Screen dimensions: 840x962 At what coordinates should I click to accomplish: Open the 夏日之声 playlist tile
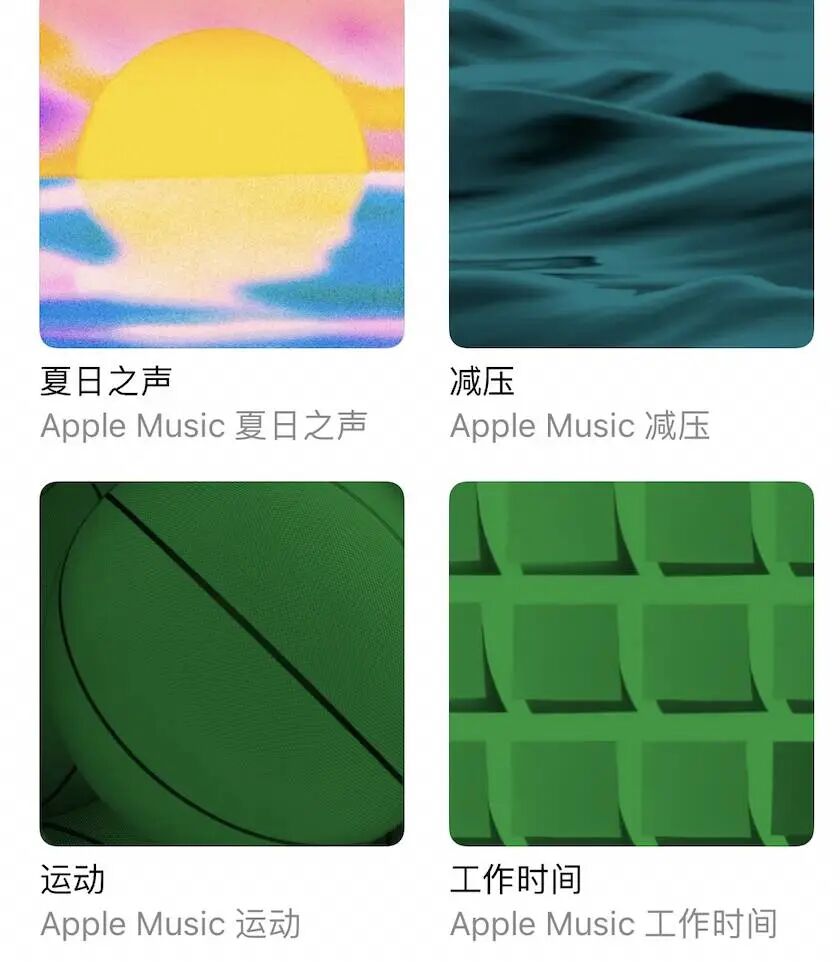[222, 175]
